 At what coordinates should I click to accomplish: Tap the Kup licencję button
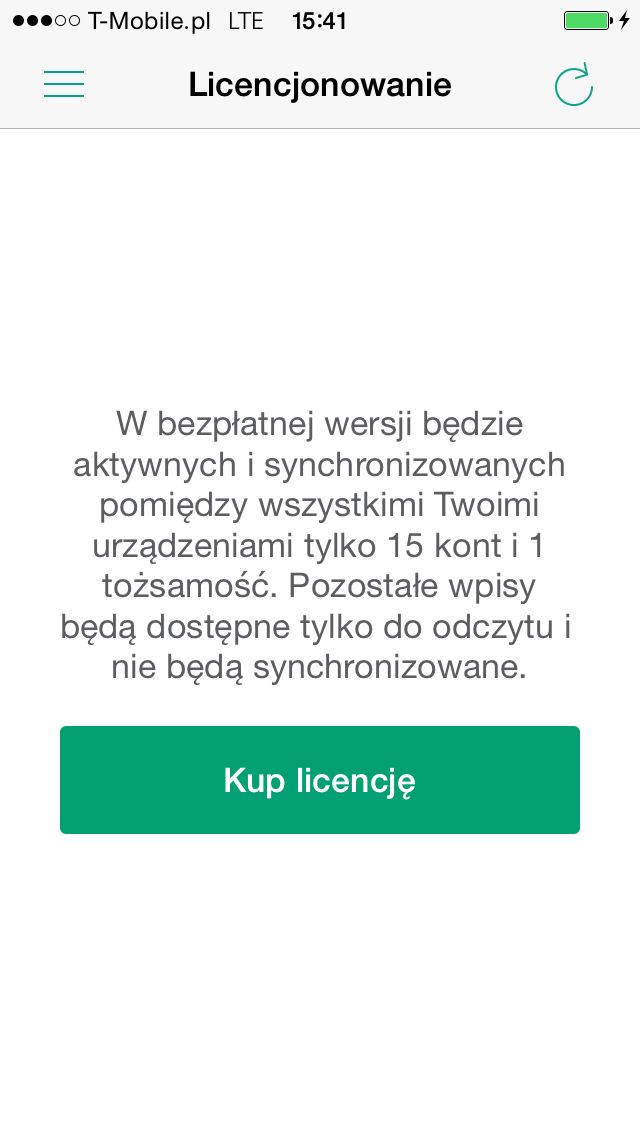click(320, 780)
